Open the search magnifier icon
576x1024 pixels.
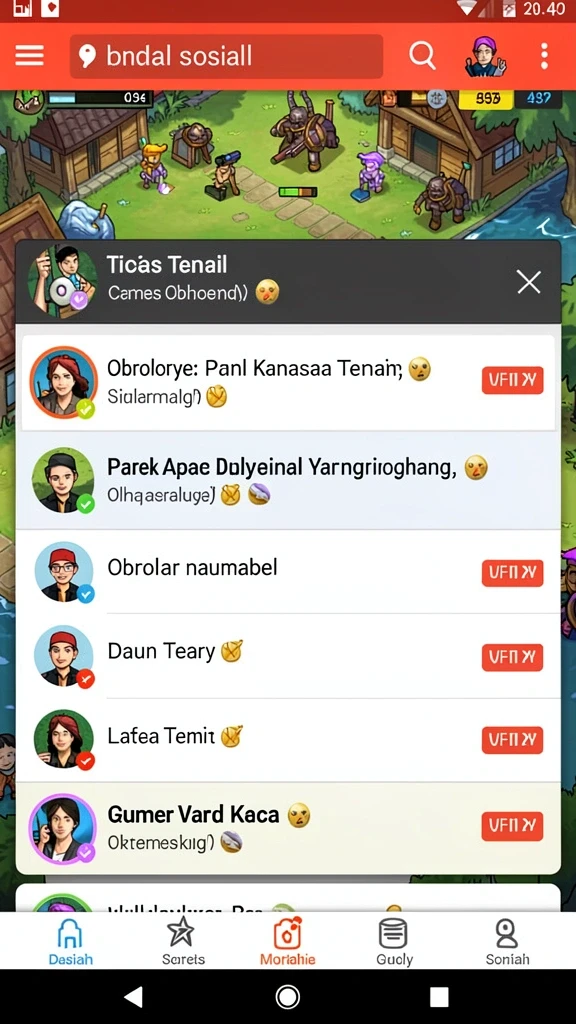tap(423, 56)
